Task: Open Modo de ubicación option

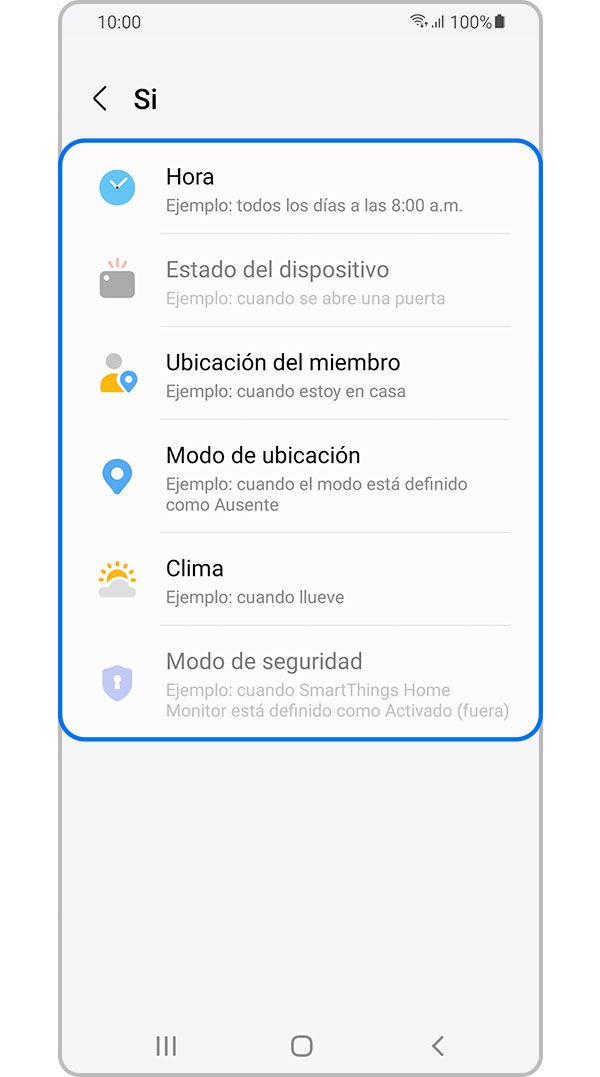Action: point(301,476)
